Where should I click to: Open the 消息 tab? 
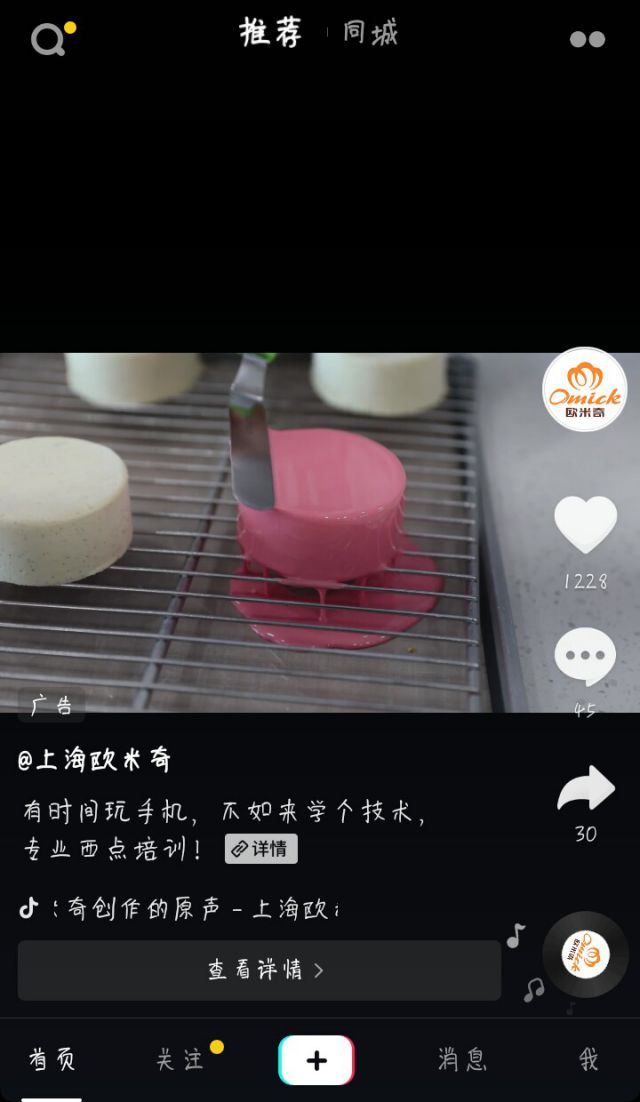click(x=462, y=1060)
